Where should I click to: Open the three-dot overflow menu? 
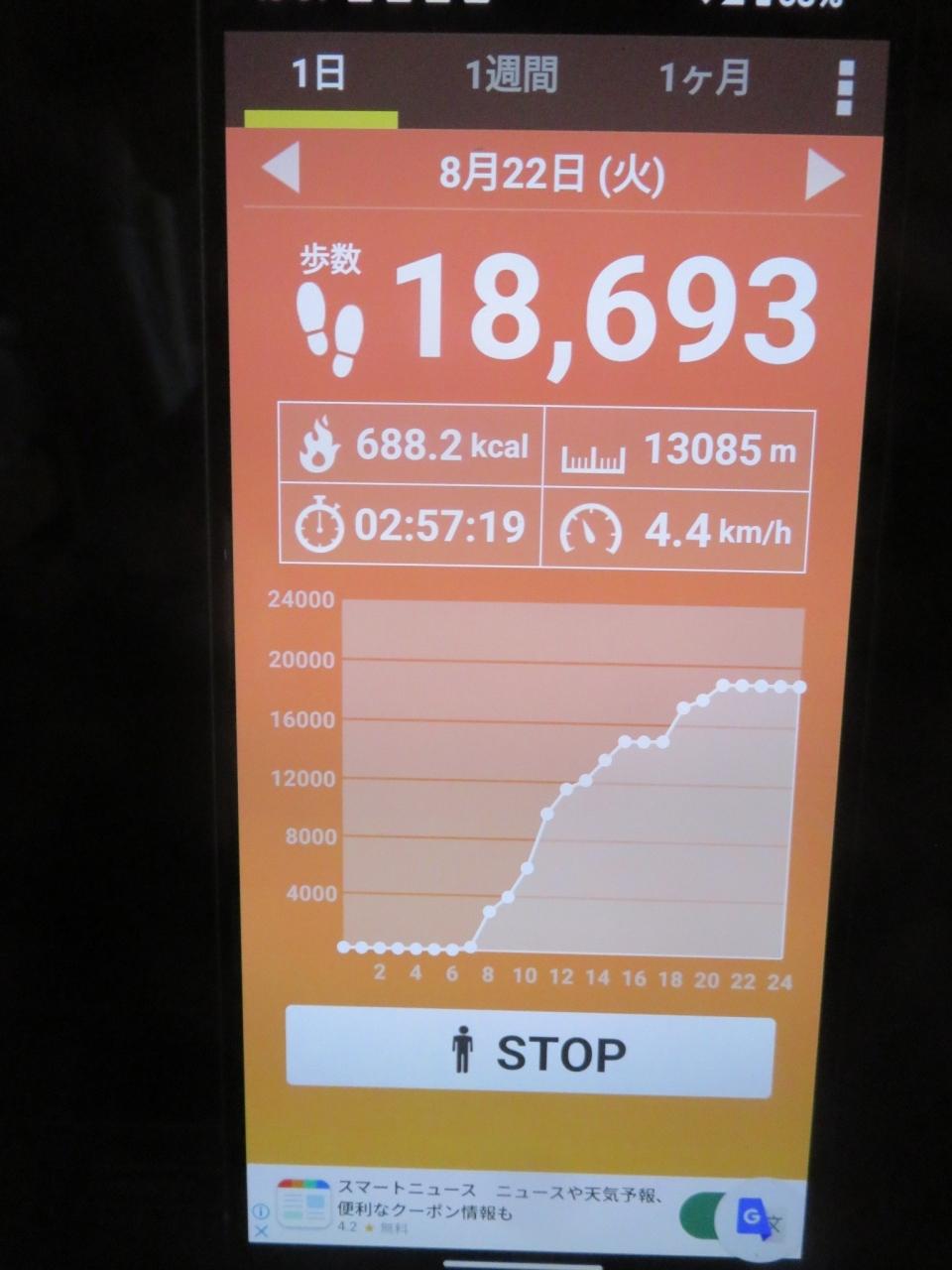point(844,88)
